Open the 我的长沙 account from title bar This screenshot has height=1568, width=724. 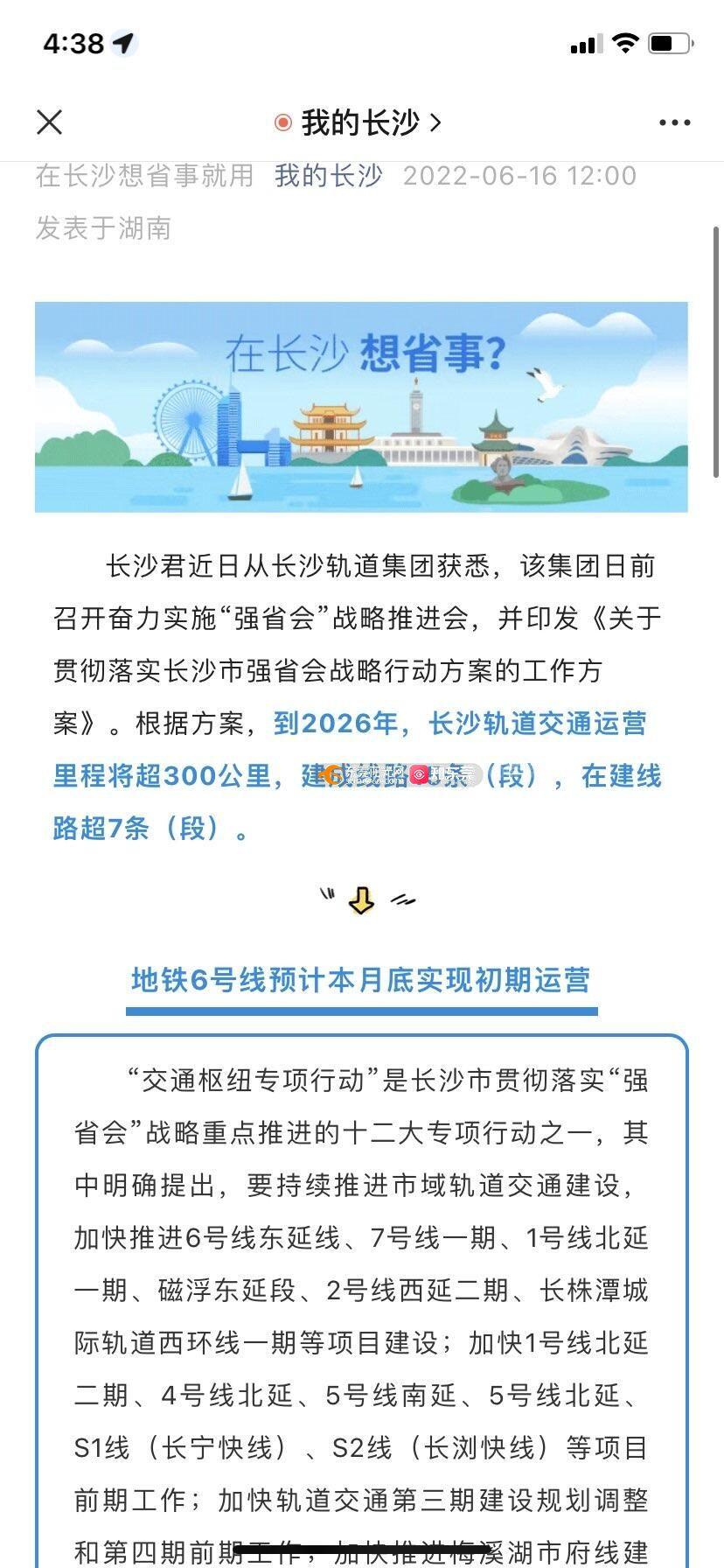(359, 122)
